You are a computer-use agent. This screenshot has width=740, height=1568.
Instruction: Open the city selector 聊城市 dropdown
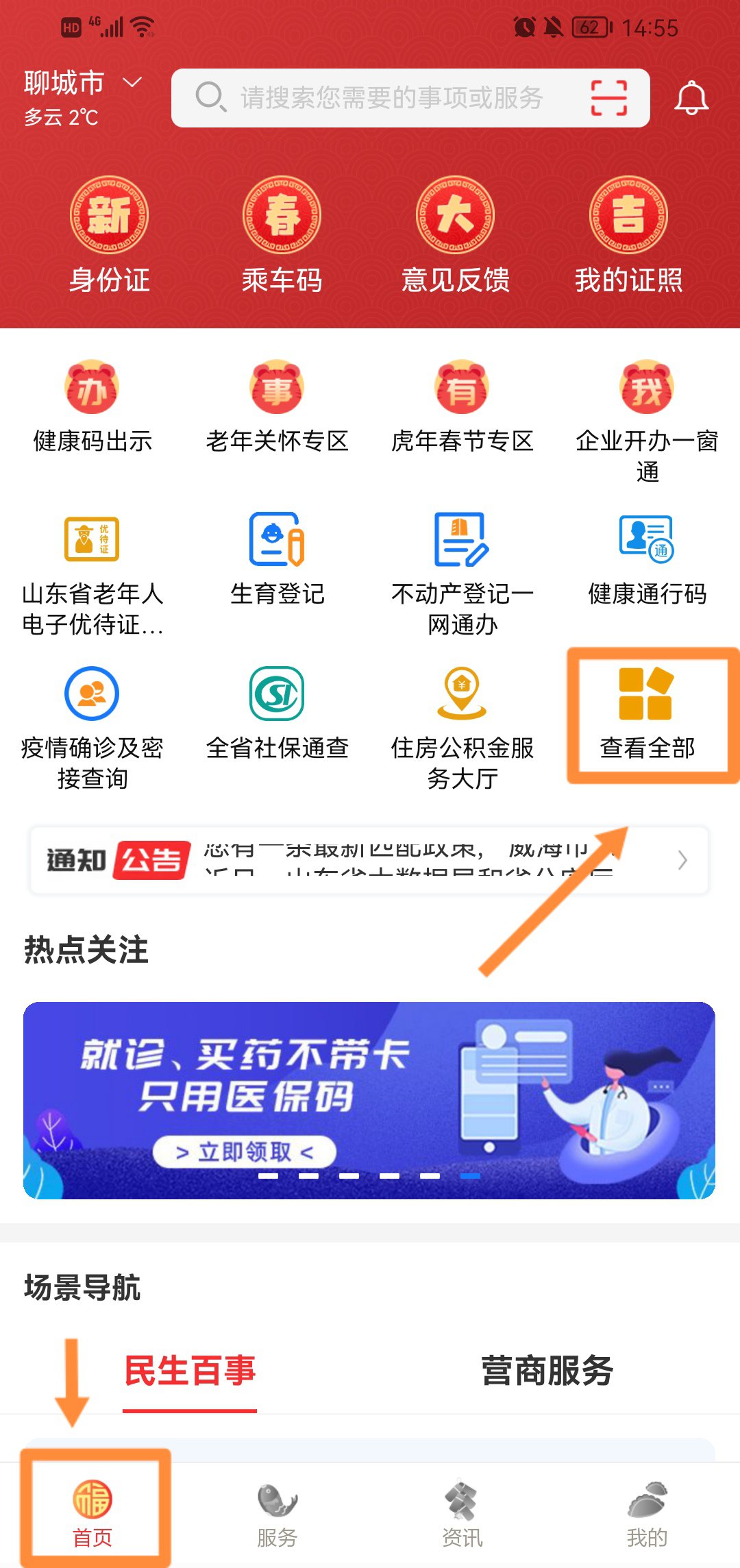[x=82, y=84]
